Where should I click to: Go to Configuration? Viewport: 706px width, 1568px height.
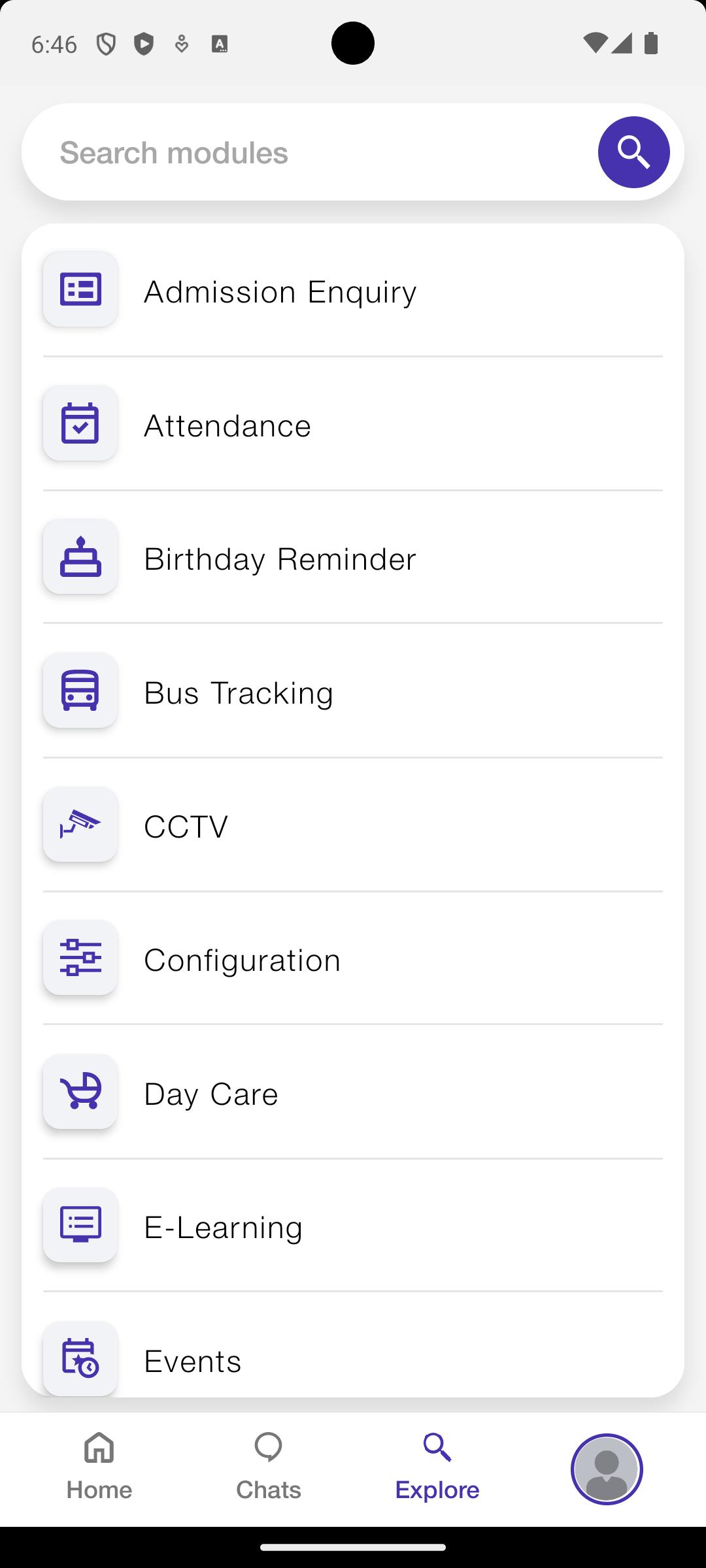click(353, 958)
